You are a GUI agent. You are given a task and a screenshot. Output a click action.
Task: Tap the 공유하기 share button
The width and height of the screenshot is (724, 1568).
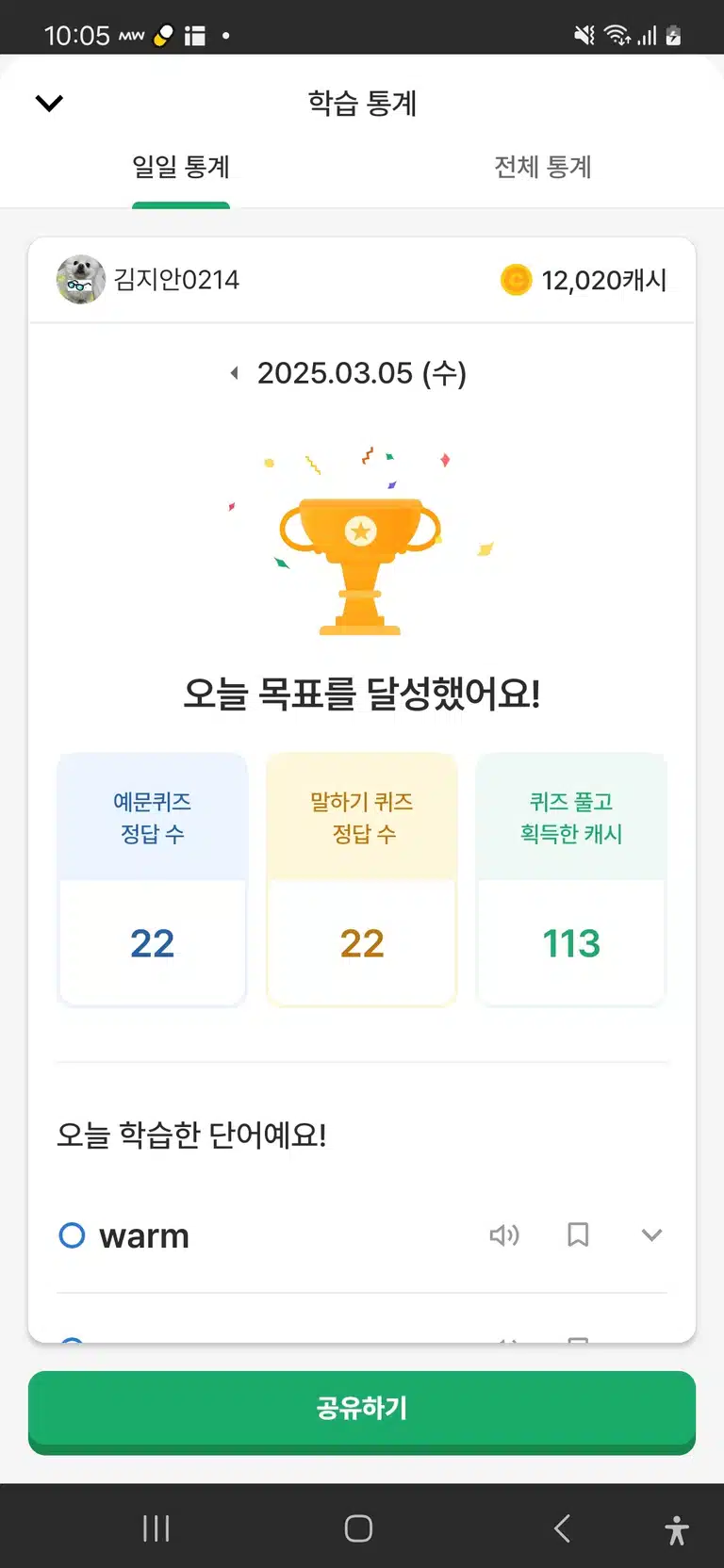click(362, 1412)
